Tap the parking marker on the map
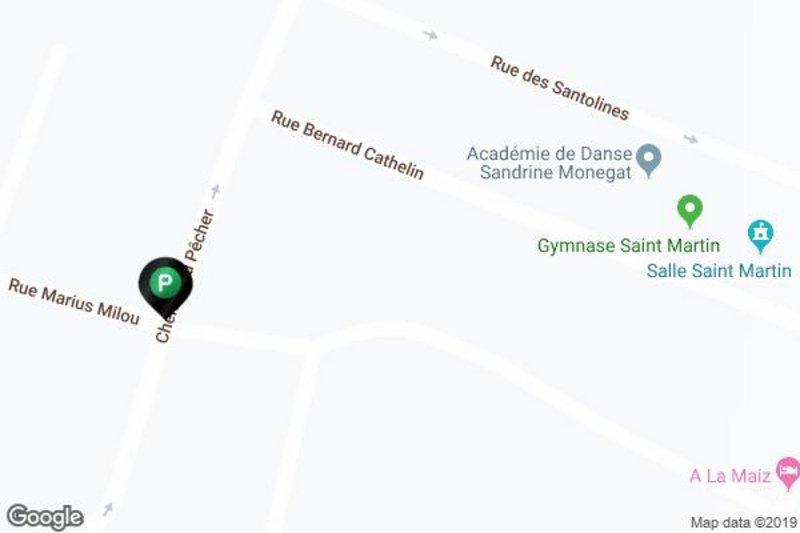 (165, 283)
